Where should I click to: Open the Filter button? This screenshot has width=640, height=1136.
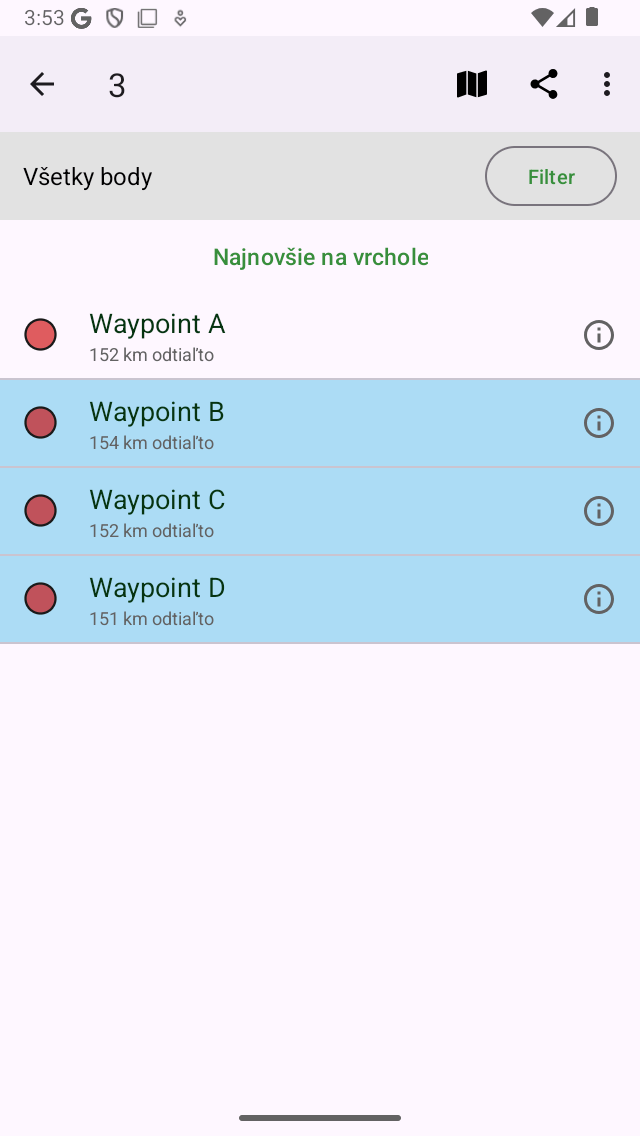tap(551, 176)
